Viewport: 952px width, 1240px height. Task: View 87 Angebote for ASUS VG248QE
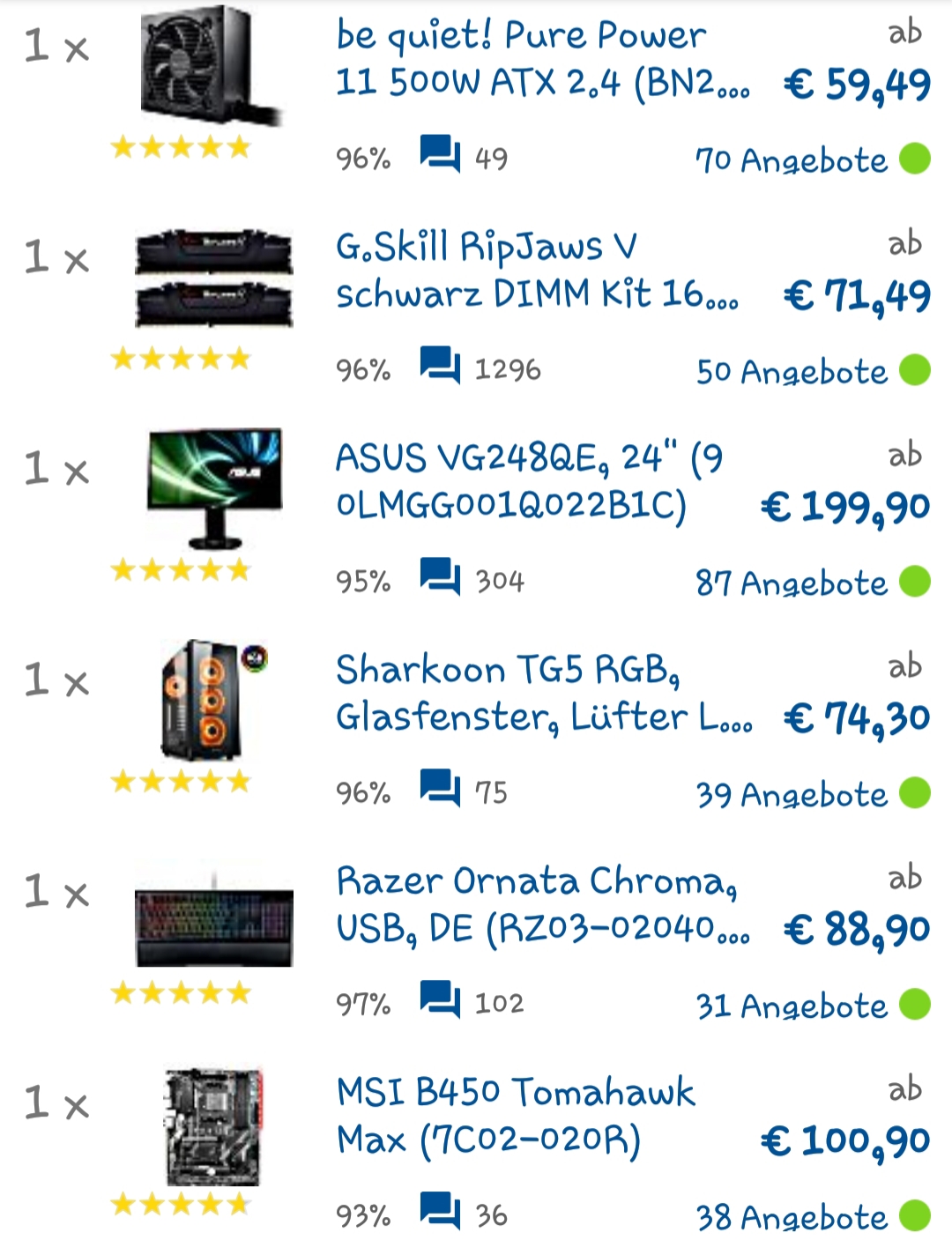pos(791,583)
